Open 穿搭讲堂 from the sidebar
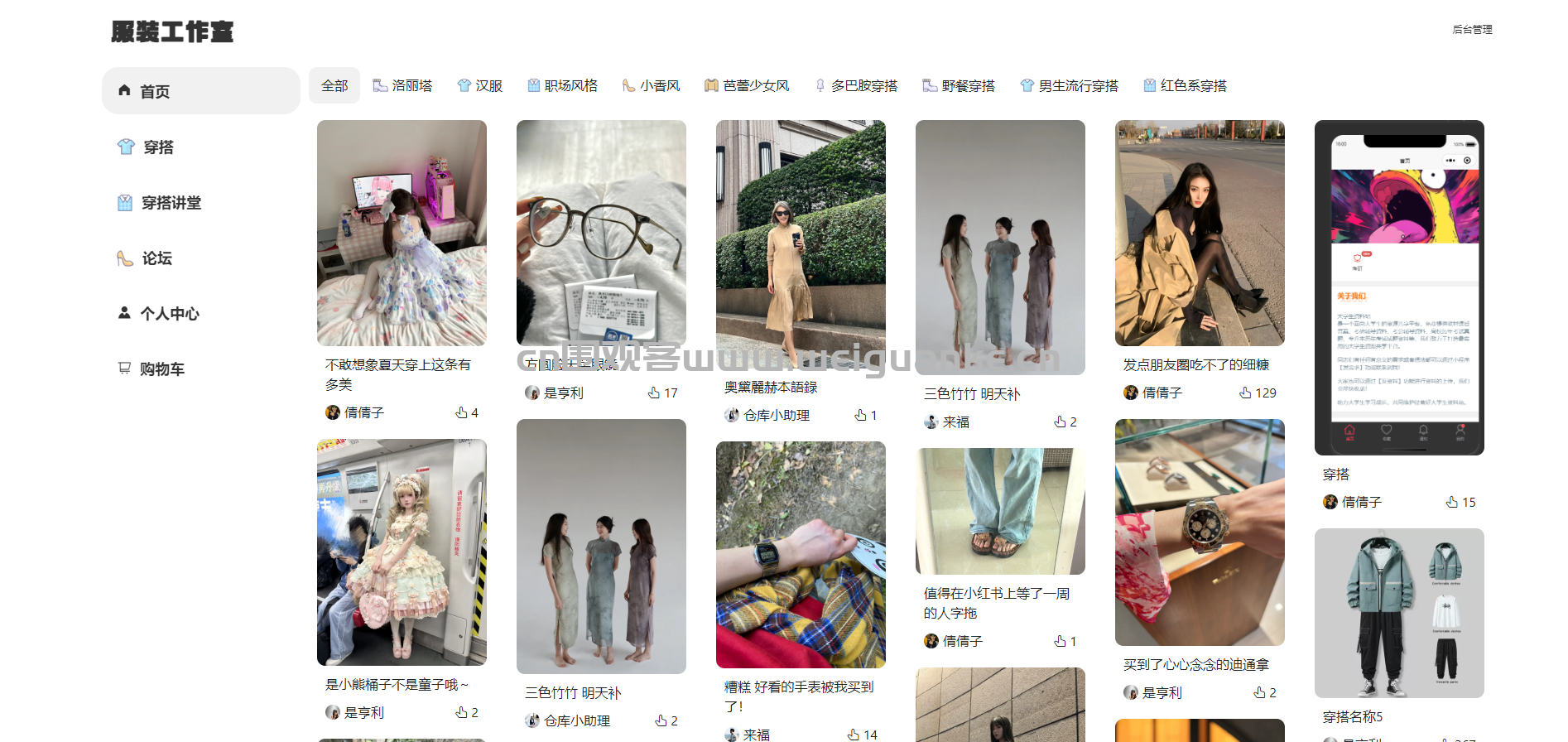Screen dimensions: 1568x742 tap(170, 203)
